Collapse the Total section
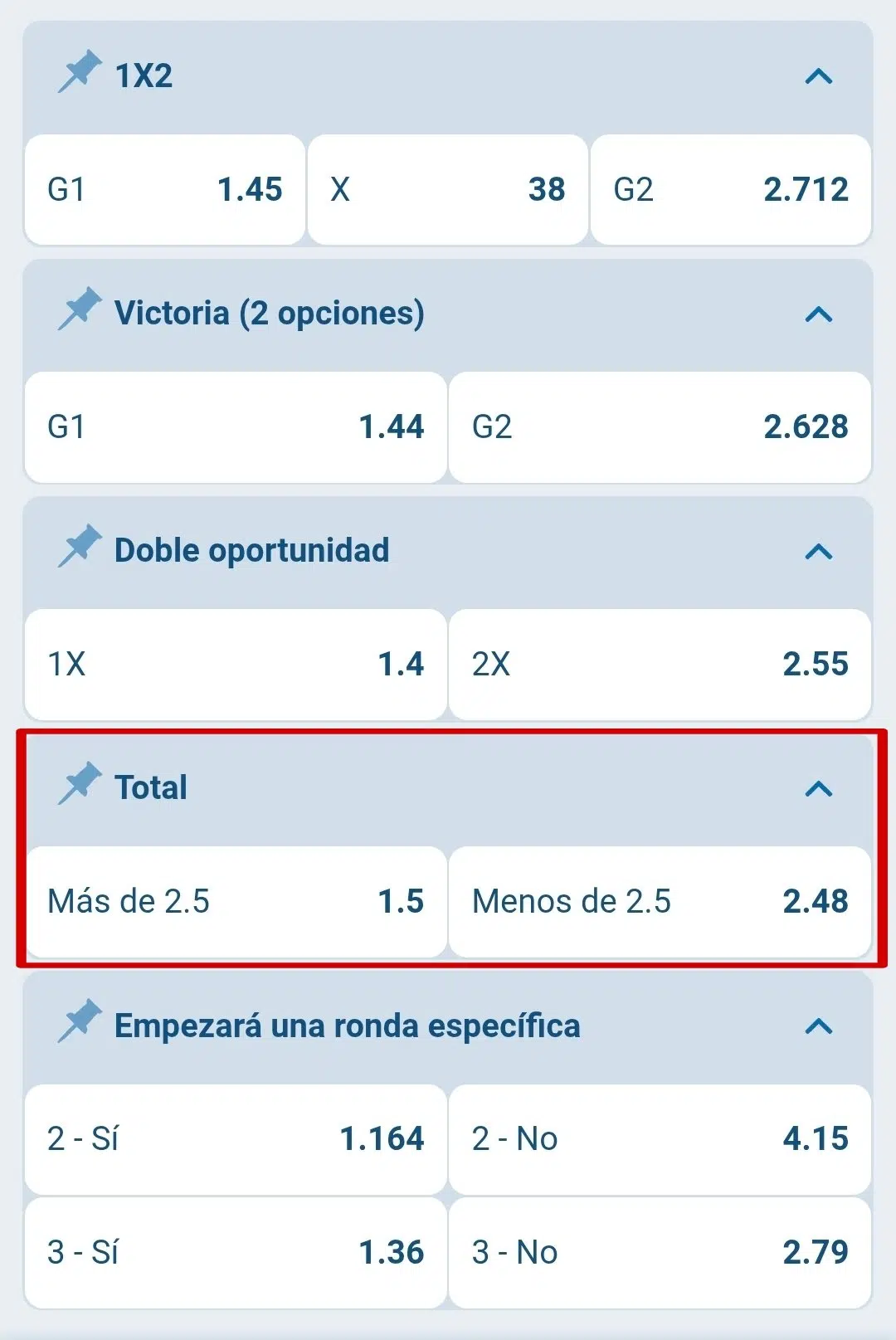This screenshot has width=896, height=1340. (820, 788)
